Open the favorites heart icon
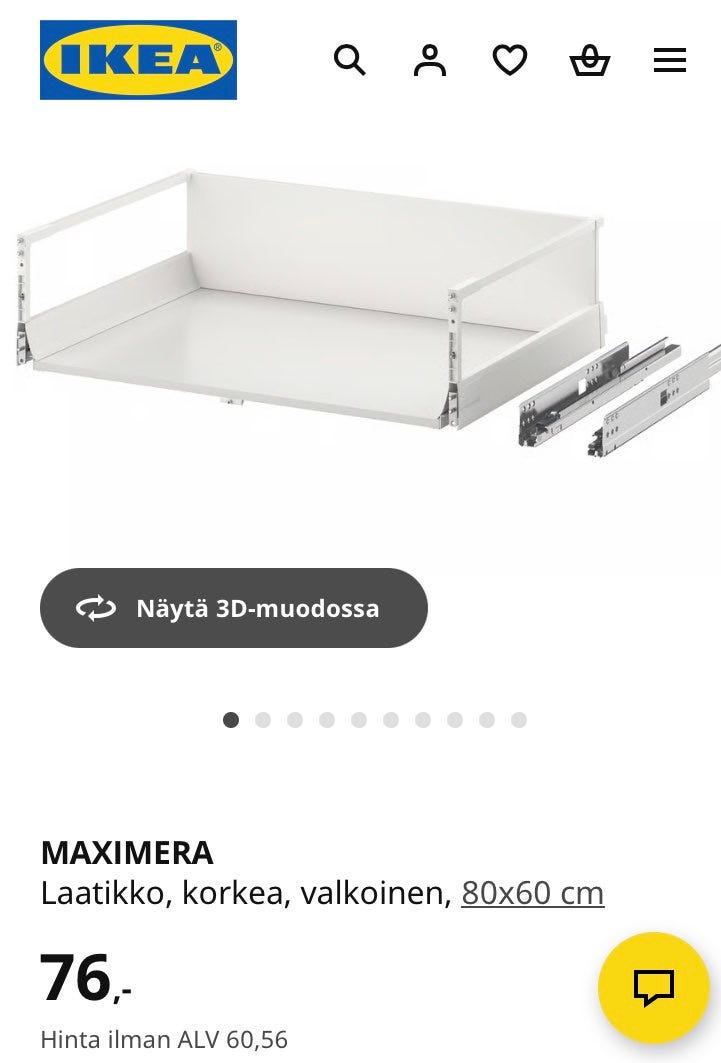721x1063 pixels. tap(510, 60)
